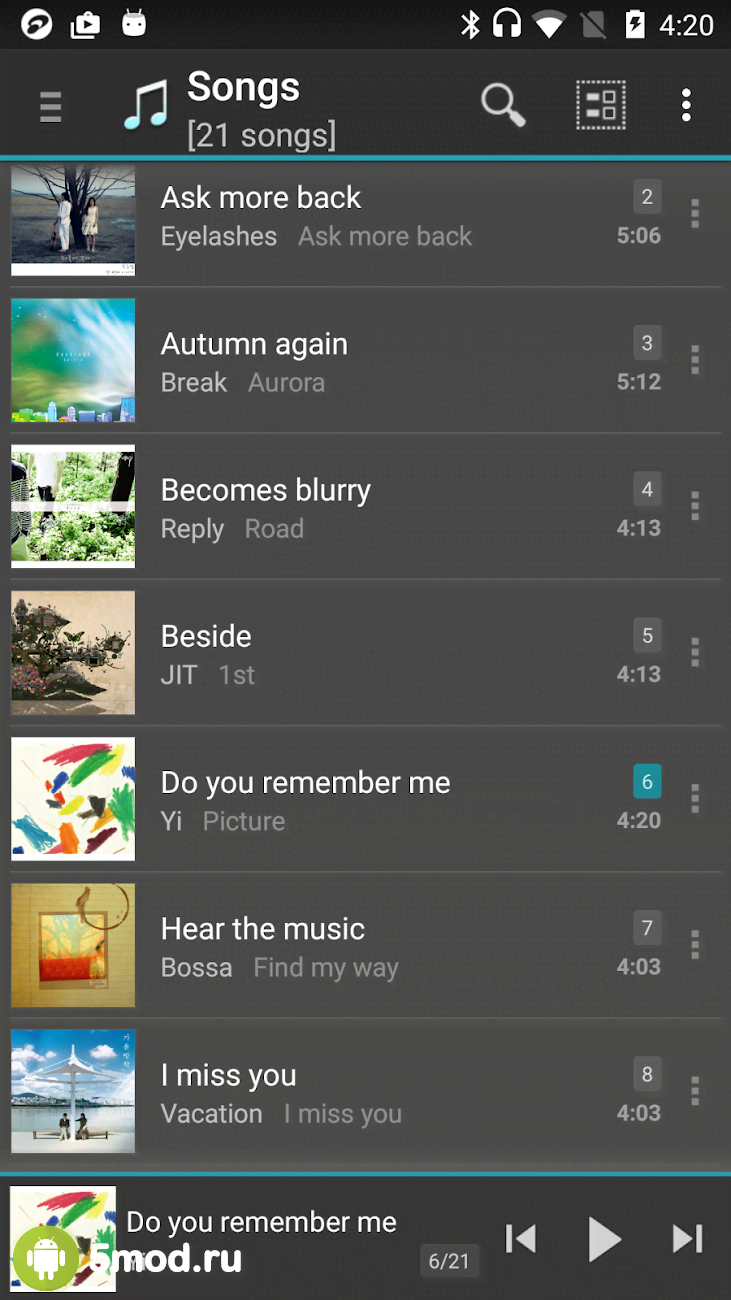Screen dimensions: 731x1300
Task: Open options for Autumn again
Action: 695,360
